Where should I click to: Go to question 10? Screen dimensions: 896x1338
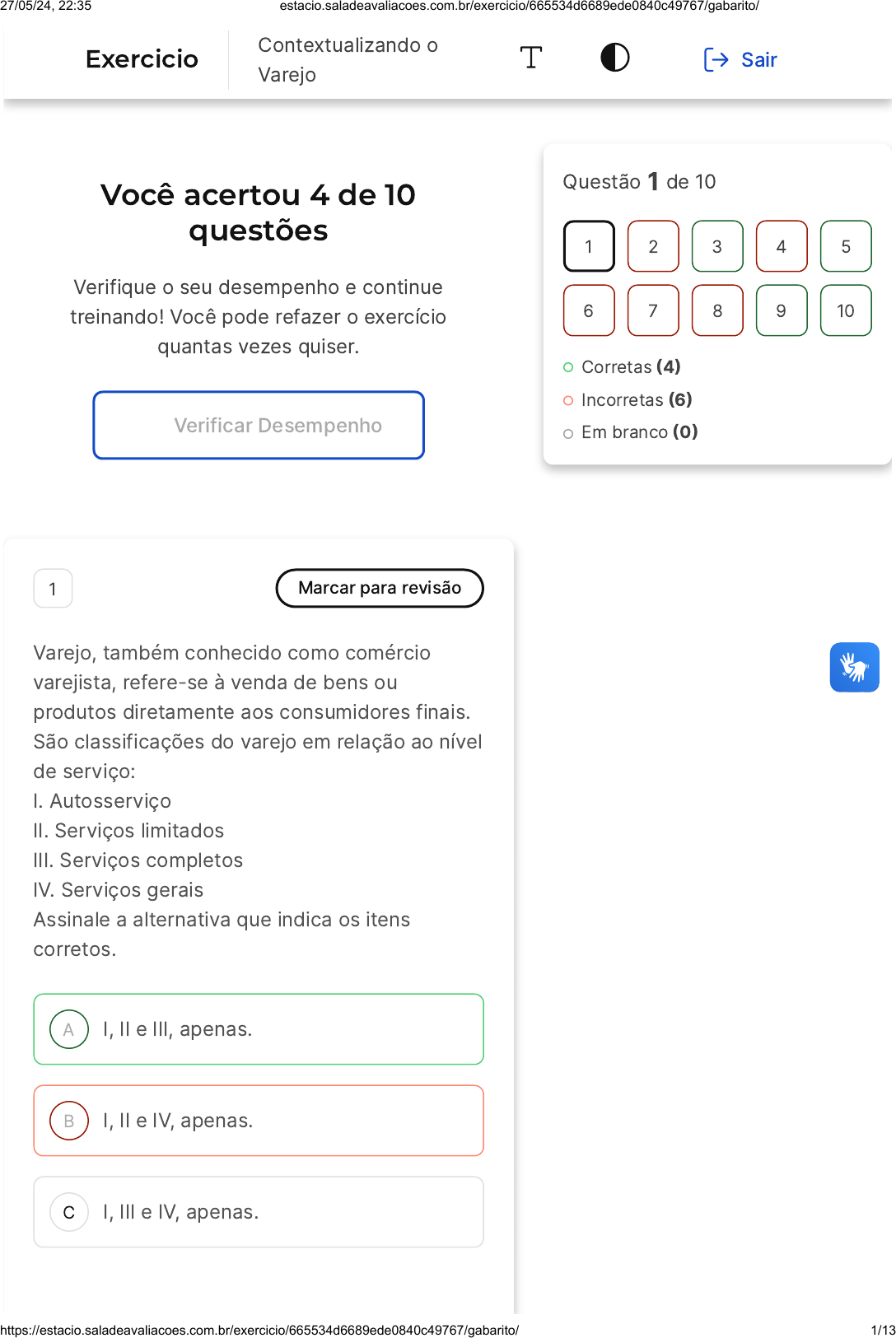coord(846,310)
